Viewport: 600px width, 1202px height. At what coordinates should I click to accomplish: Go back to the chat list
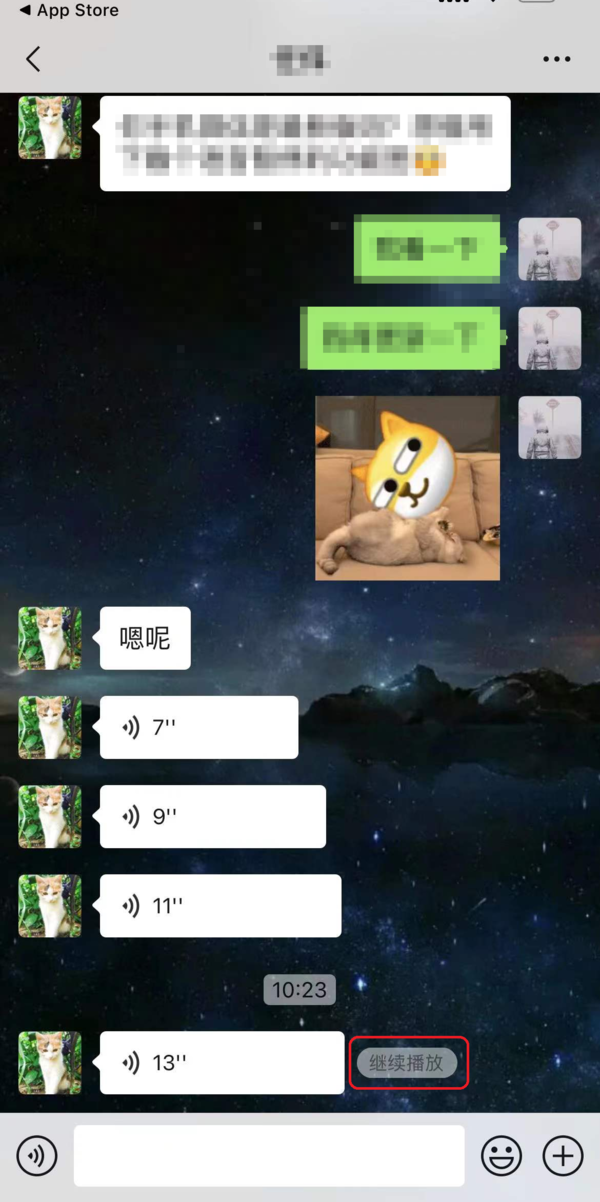33,59
